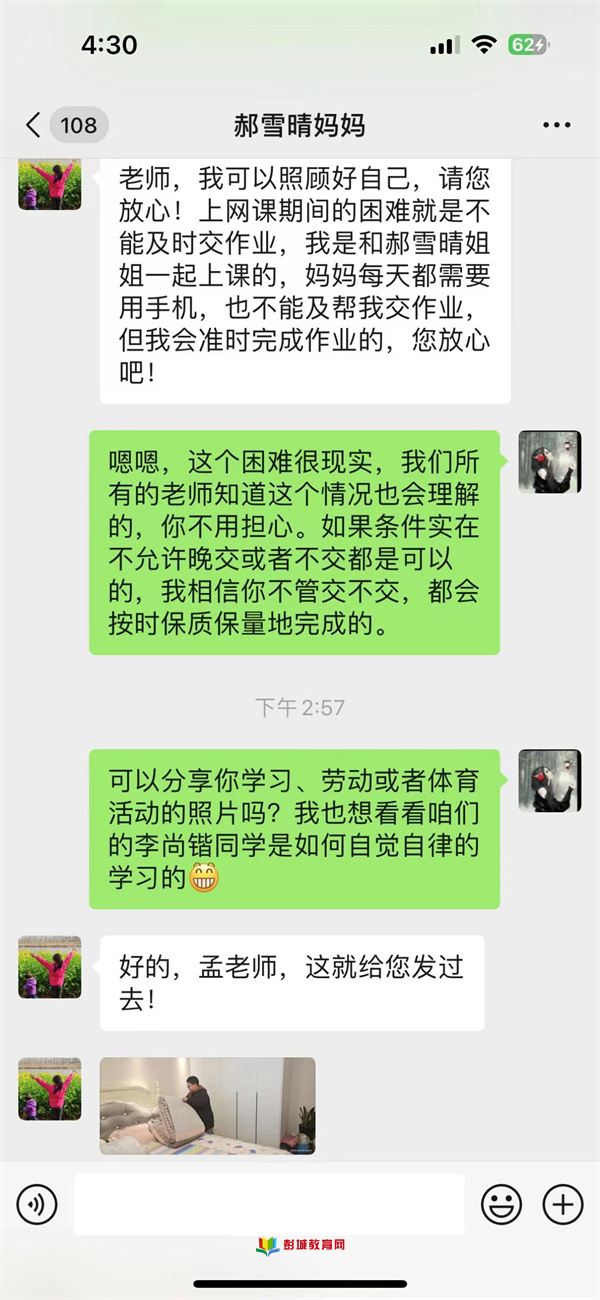Go back to the chat list
This screenshot has height=1300, width=600.
coord(34,125)
